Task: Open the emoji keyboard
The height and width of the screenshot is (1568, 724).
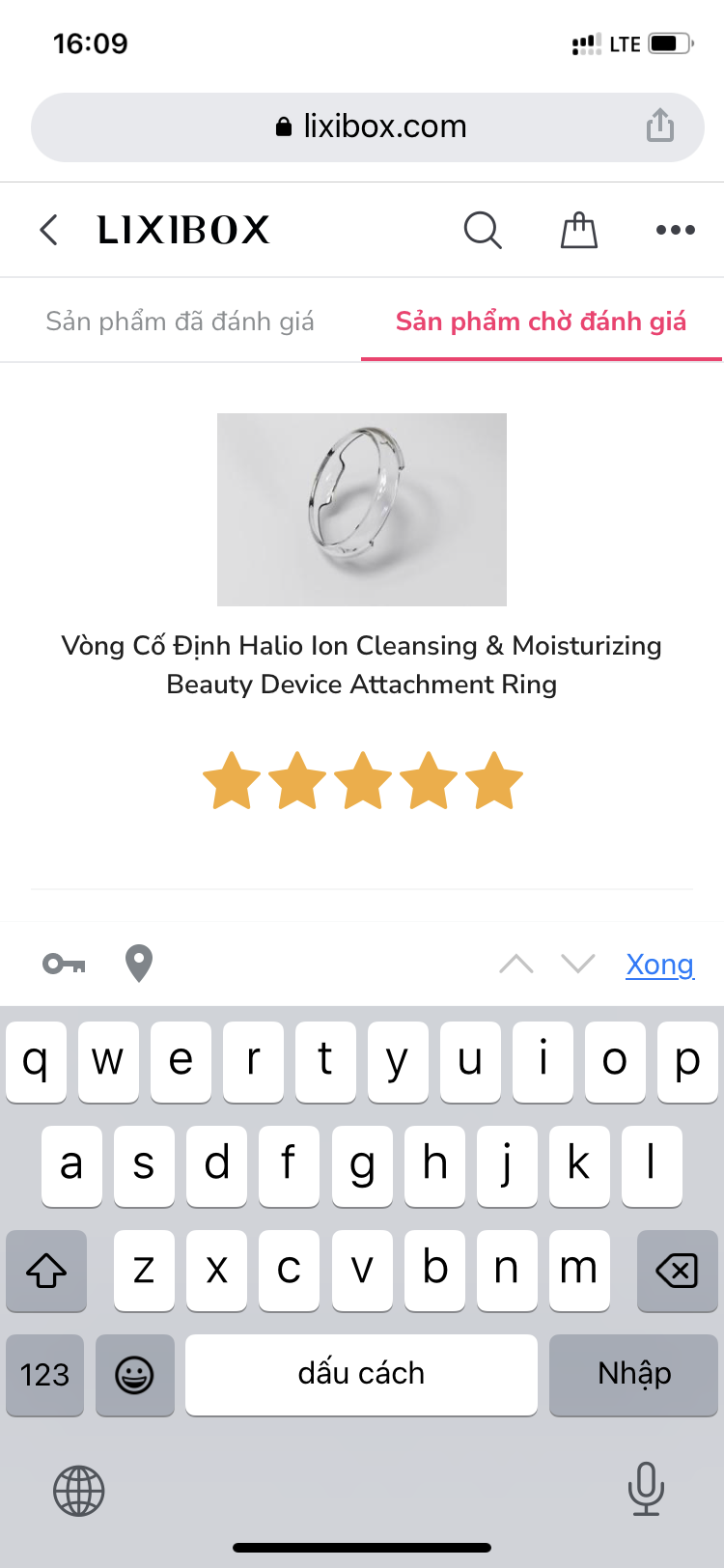Action: click(x=134, y=1375)
